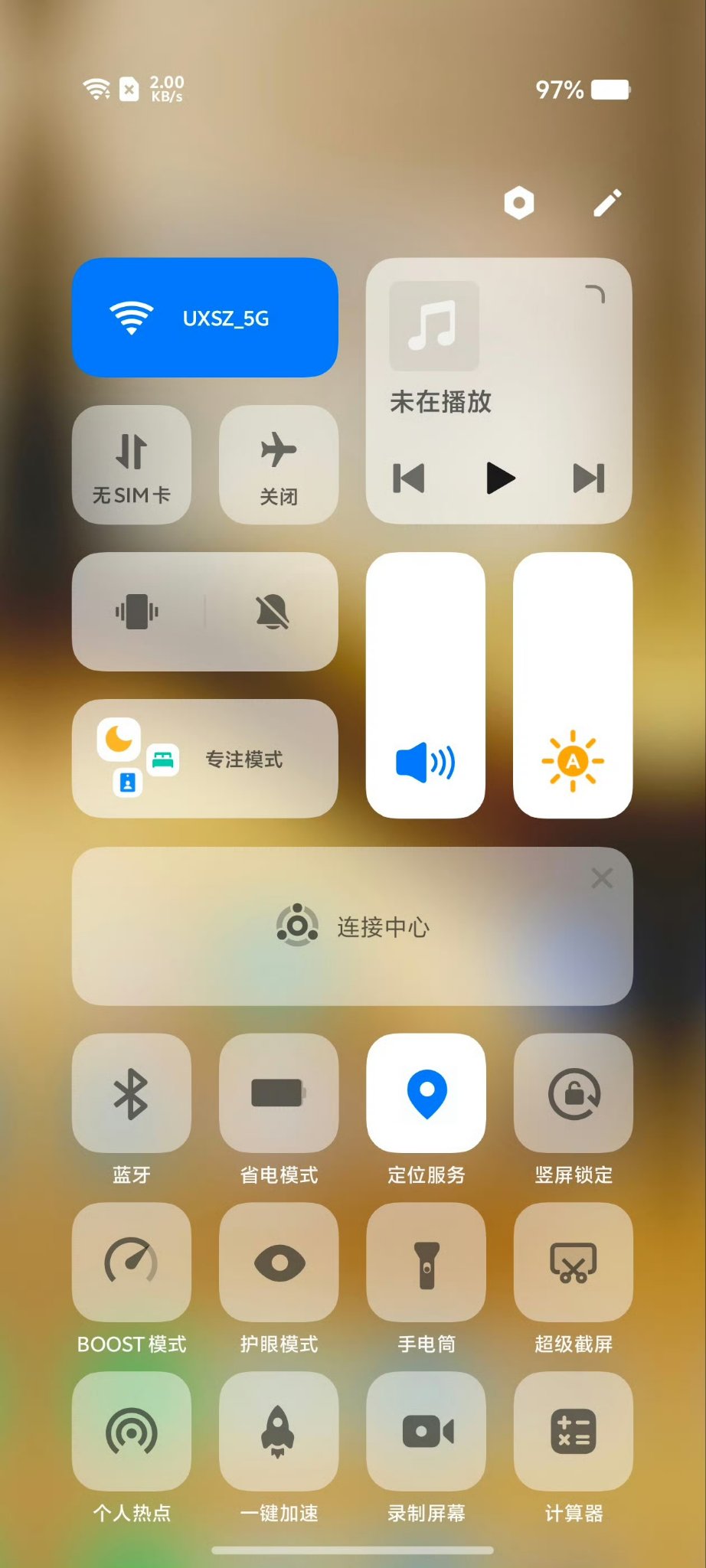Start 录制屏幕 screen recording

pos(426,1432)
